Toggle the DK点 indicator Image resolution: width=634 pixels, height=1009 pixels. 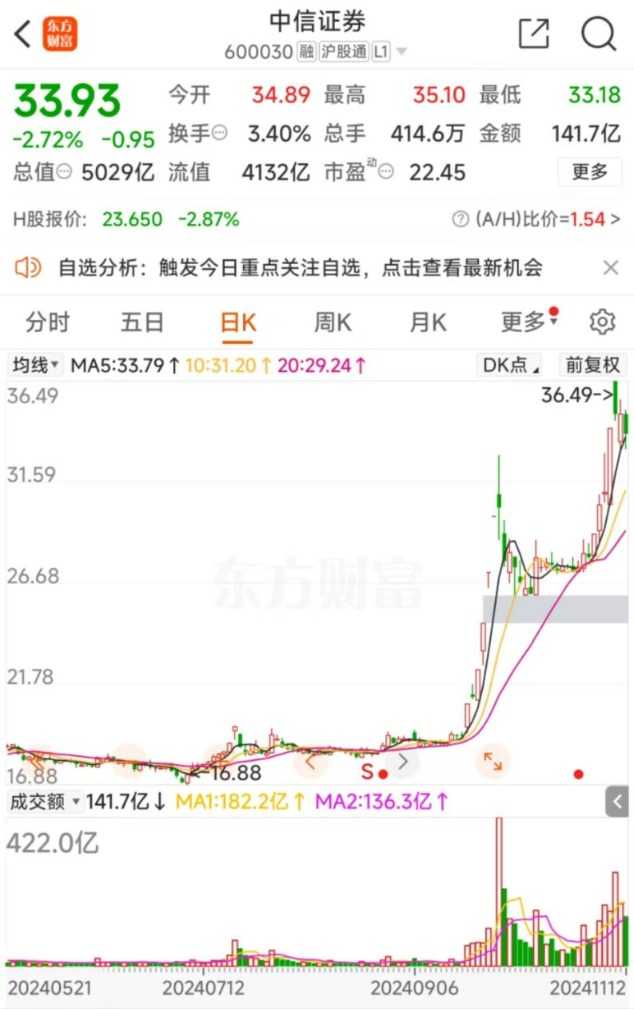[510, 365]
